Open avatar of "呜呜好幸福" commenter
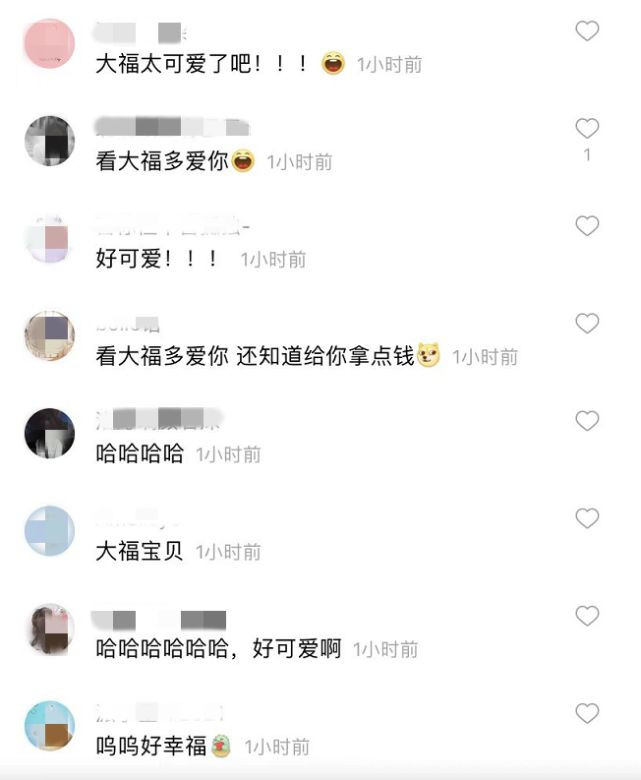The image size is (641, 780). (49, 726)
